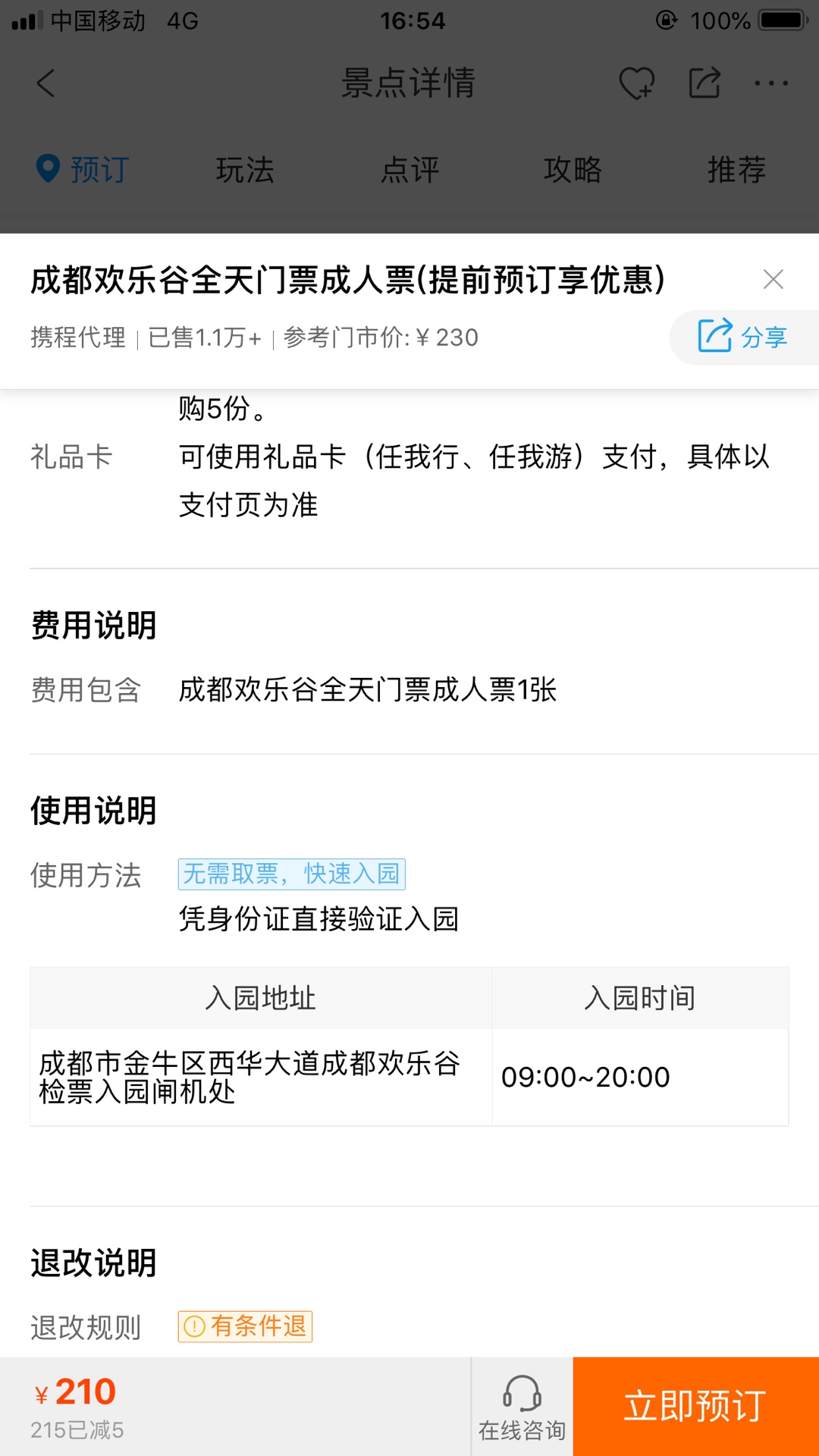The image size is (819, 1456).
Task: Close the ticket details sheet
Action: coord(773,279)
